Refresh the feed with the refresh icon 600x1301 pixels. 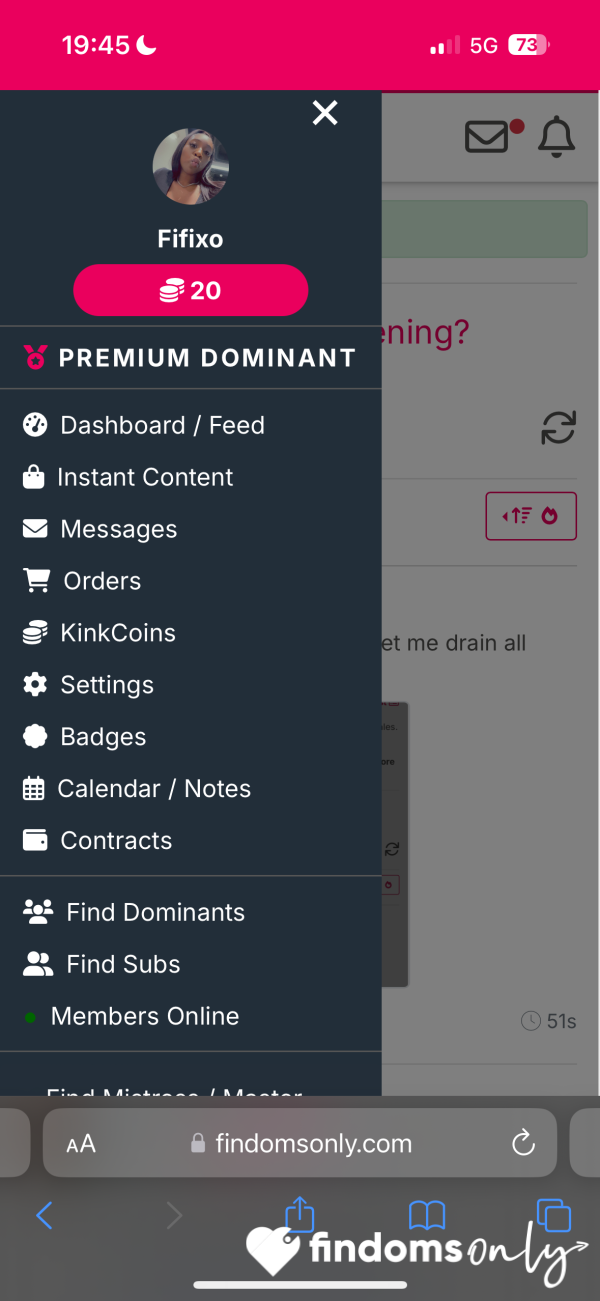558,427
